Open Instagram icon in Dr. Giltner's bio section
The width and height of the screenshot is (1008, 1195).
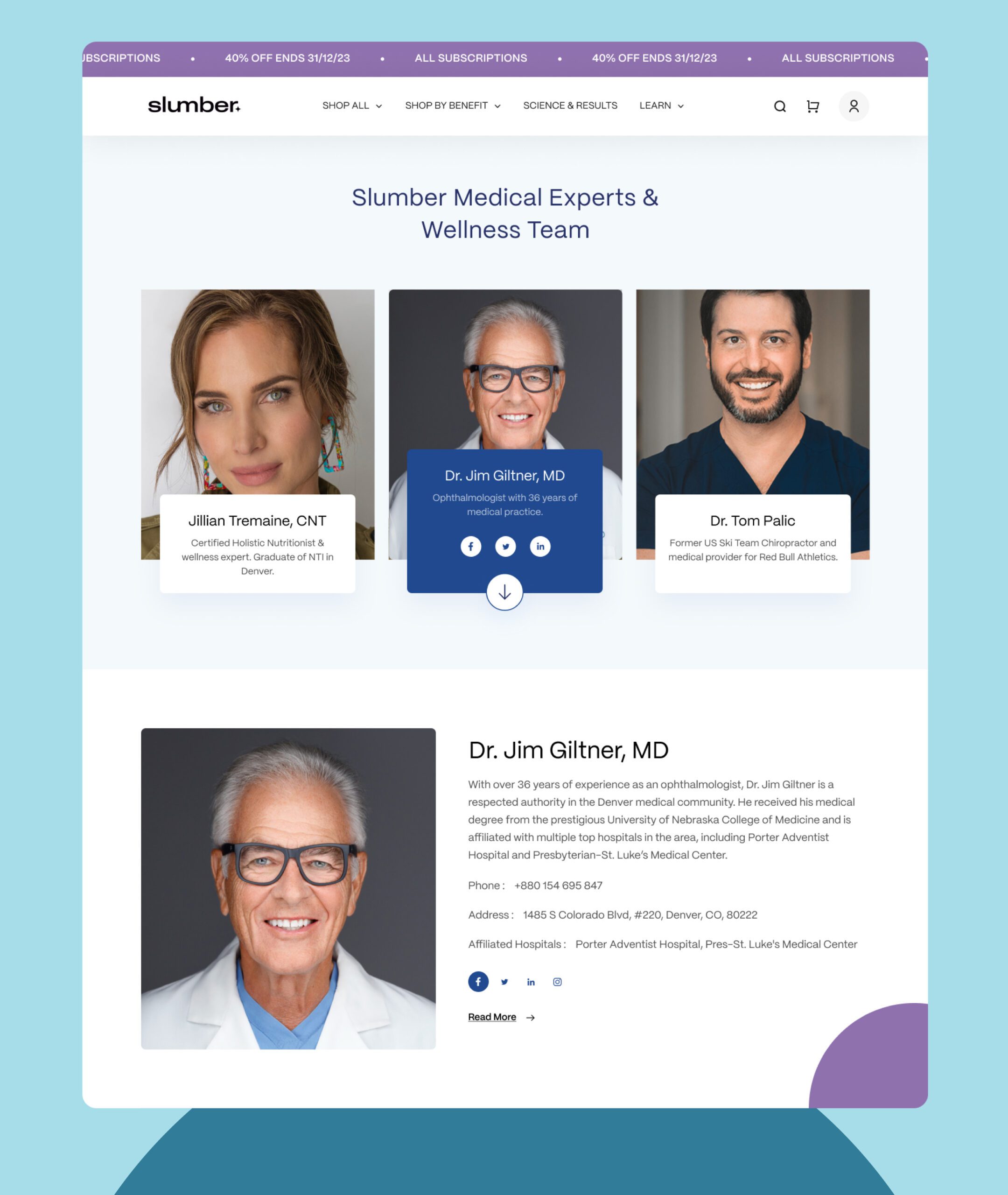pyautogui.click(x=557, y=982)
